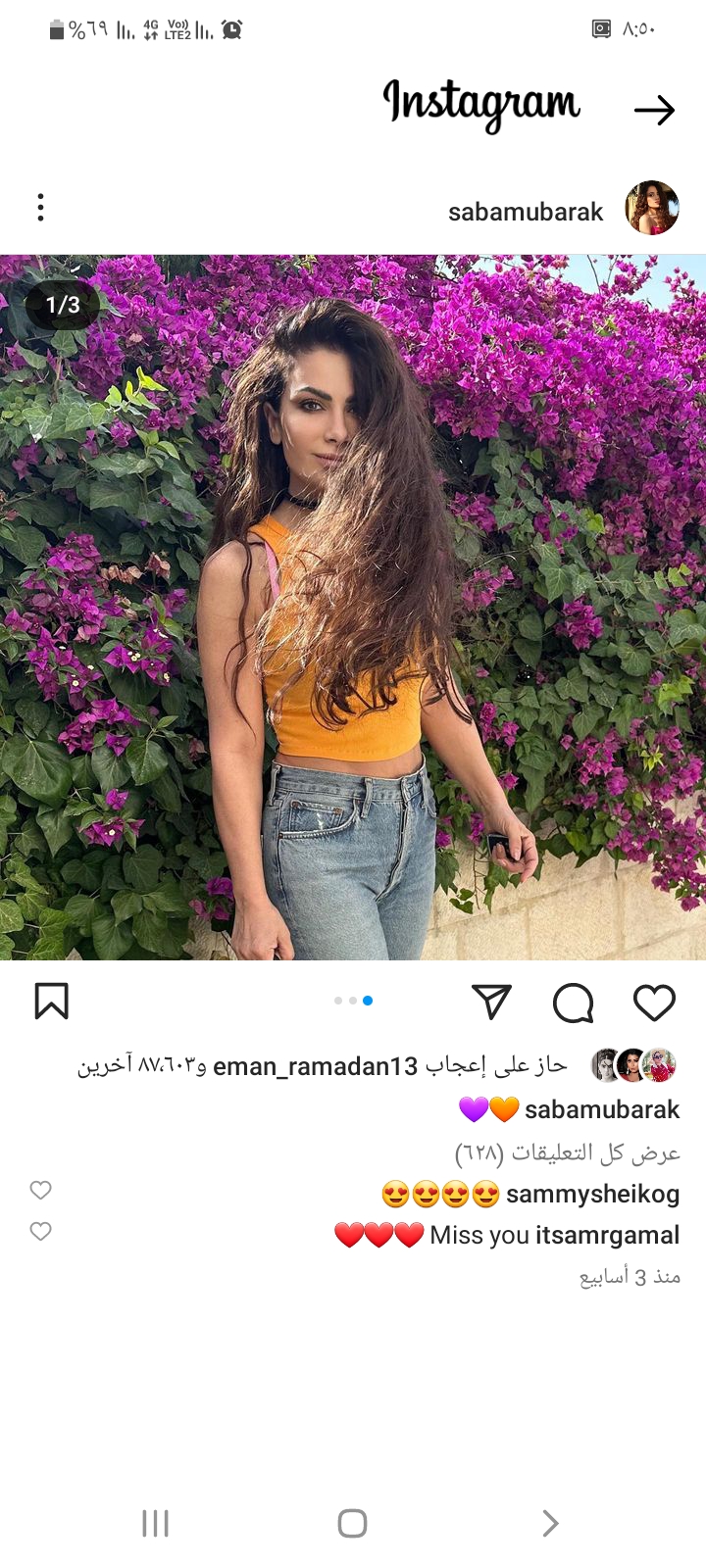Open the sabamubarak username in the post header
Viewport: 706px width, 1568px height.
tap(526, 212)
